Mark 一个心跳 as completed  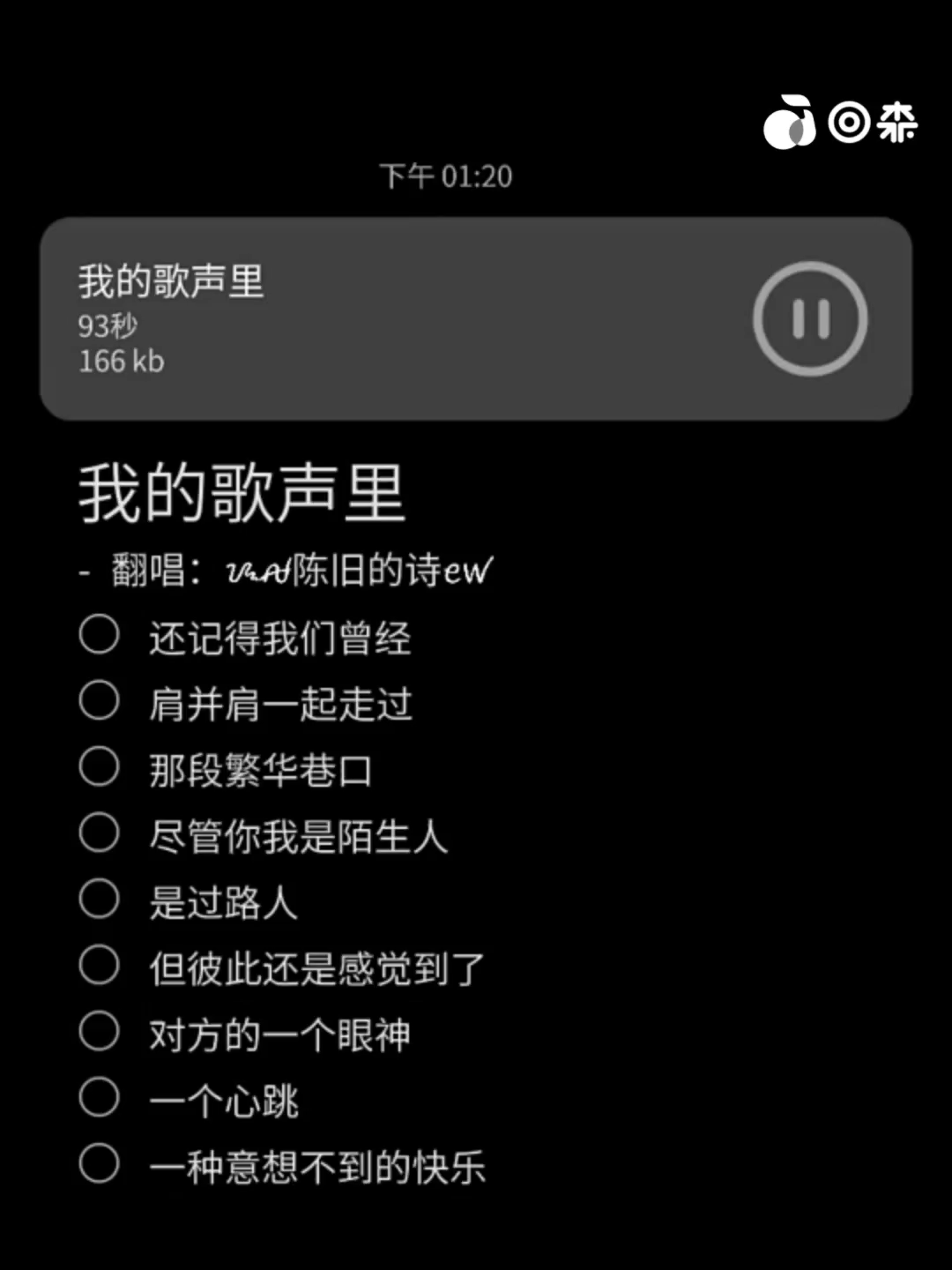pyautogui.click(x=99, y=1097)
